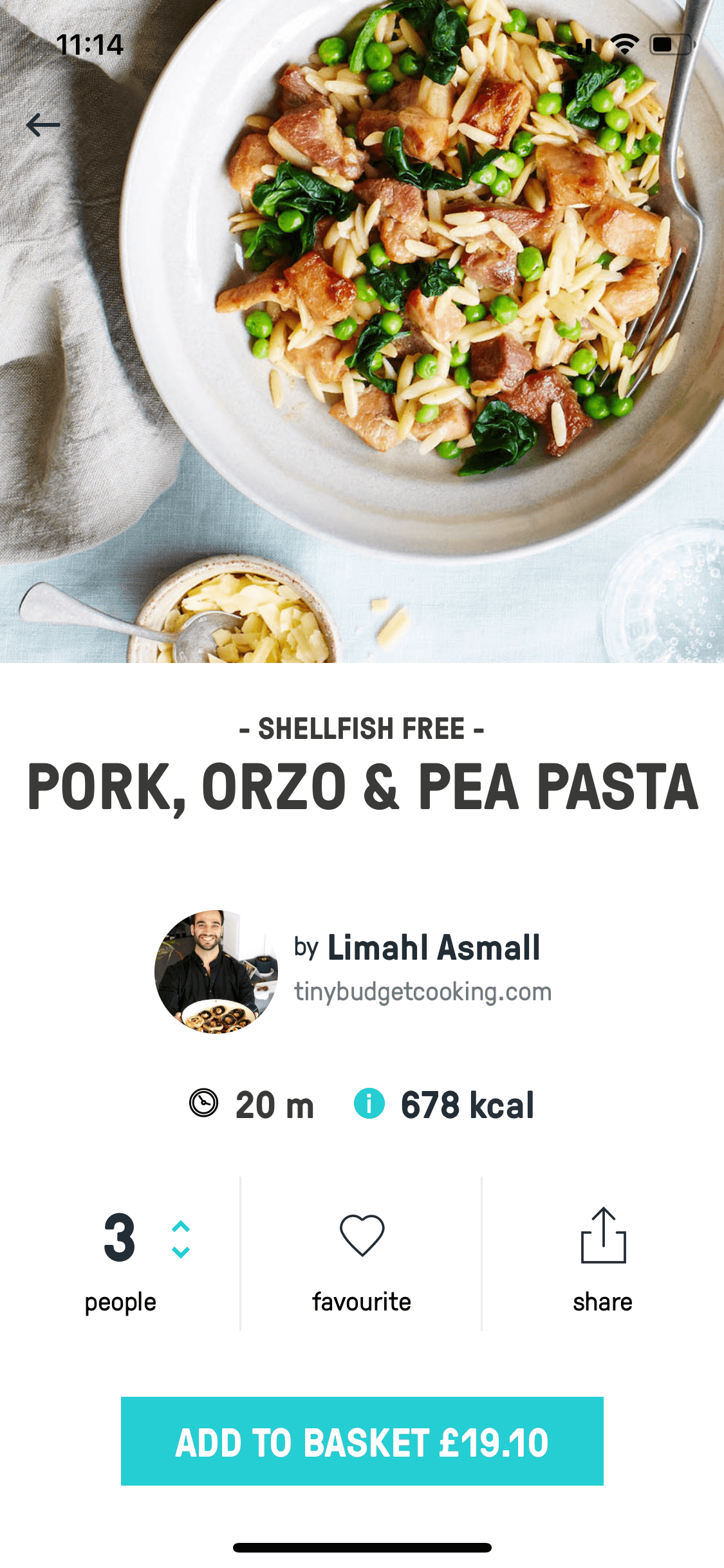Open Limahl Asmall's author profile
The image size is (724, 1568).
[353, 972]
